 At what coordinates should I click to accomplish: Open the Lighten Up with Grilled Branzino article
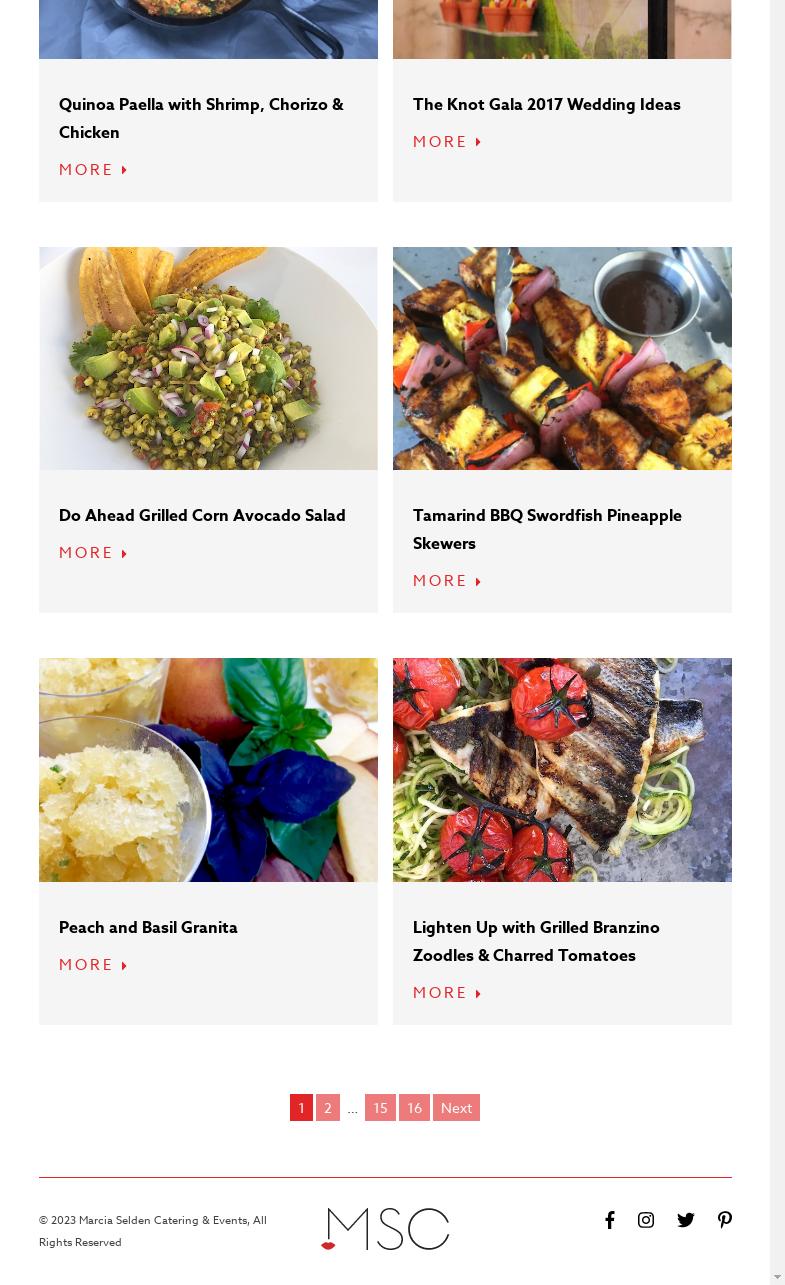536,941
